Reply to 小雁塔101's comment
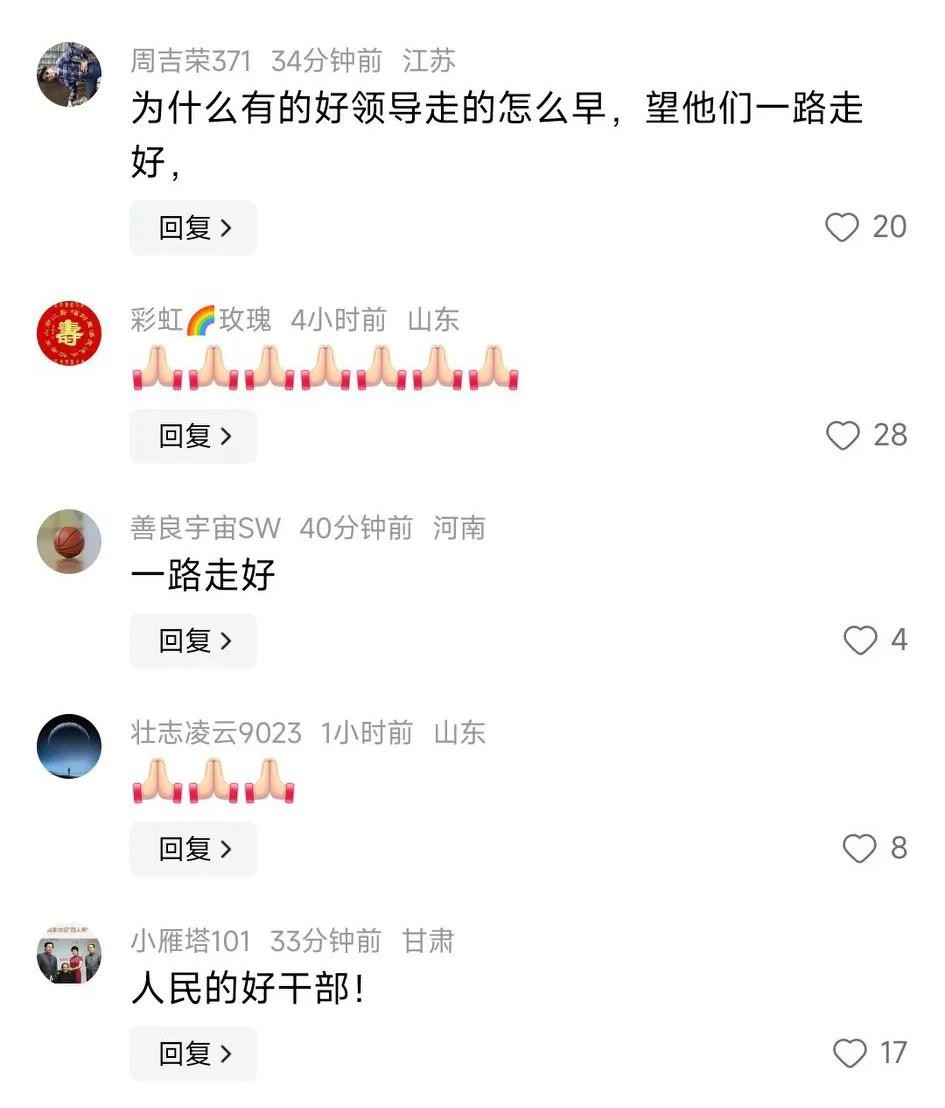The width and height of the screenshot is (945, 1108). tap(193, 1054)
